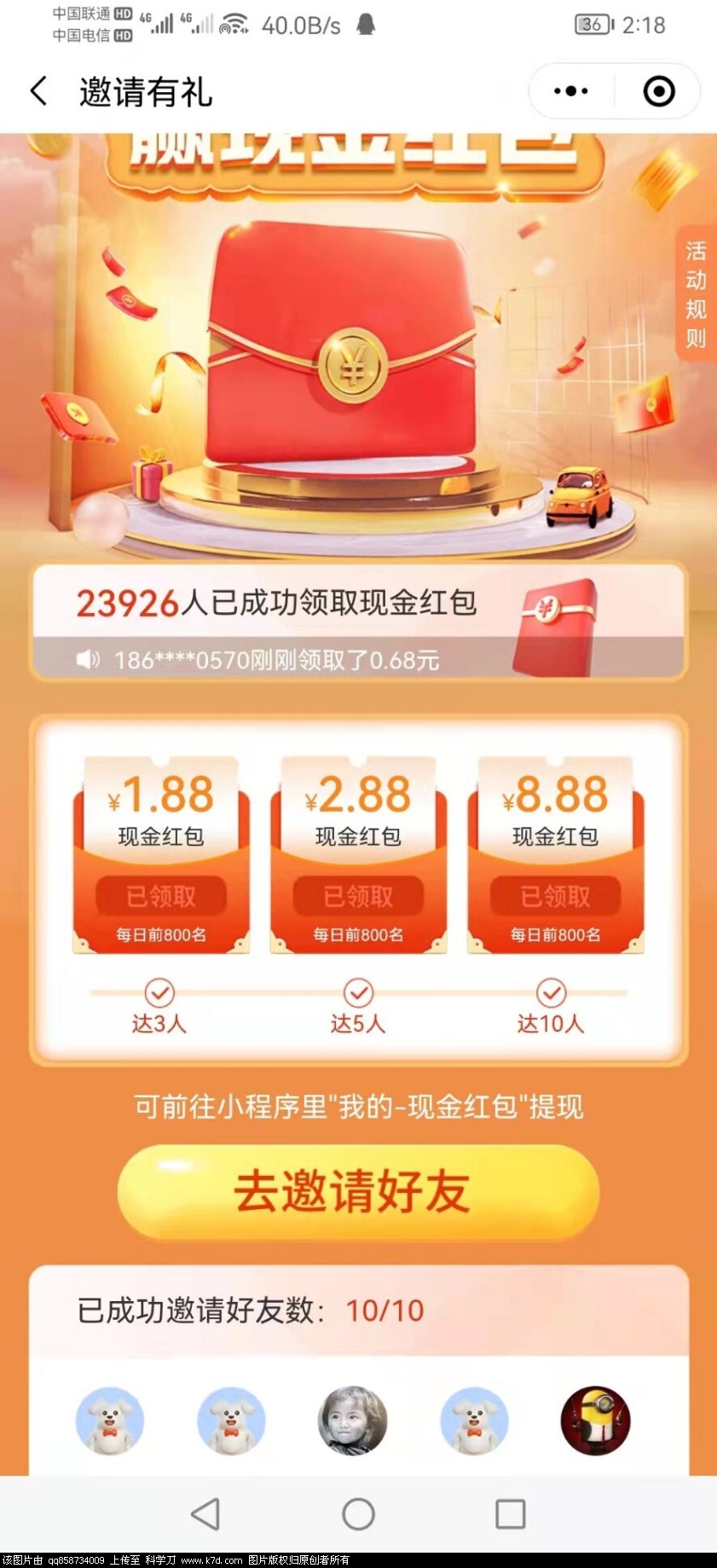Tap 已领取 on the ¥1.88 red packet
The image size is (717, 1568).
(161, 896)
